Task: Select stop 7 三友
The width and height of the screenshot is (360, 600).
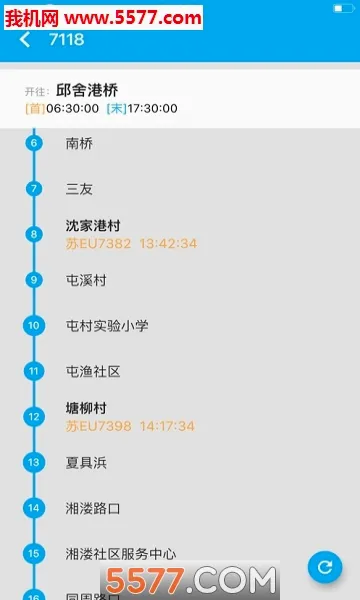Action: (180, 189)
